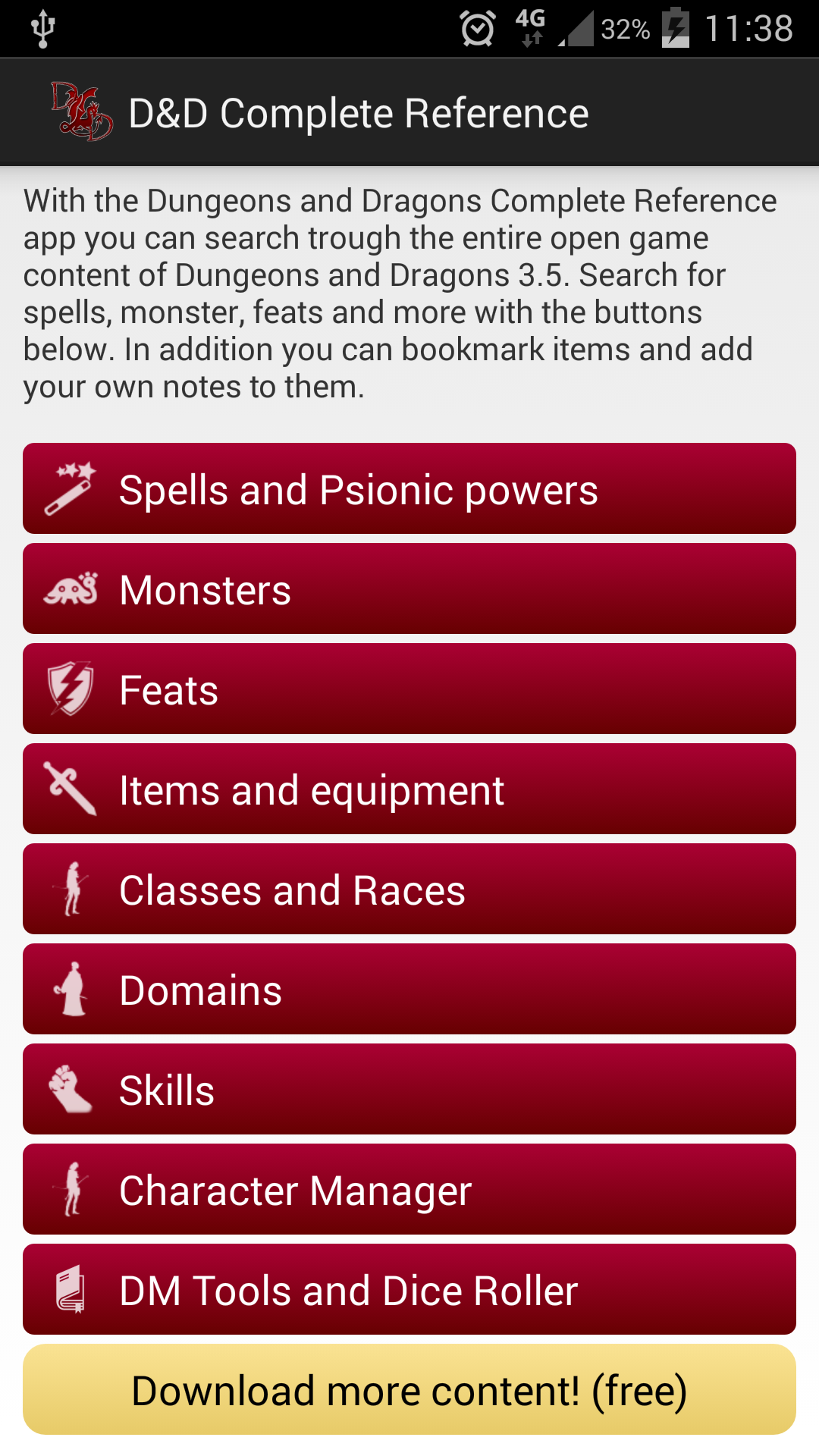Tap Download more content (free)
The image size is (819, 1456).
click(x=409, y=1389)
